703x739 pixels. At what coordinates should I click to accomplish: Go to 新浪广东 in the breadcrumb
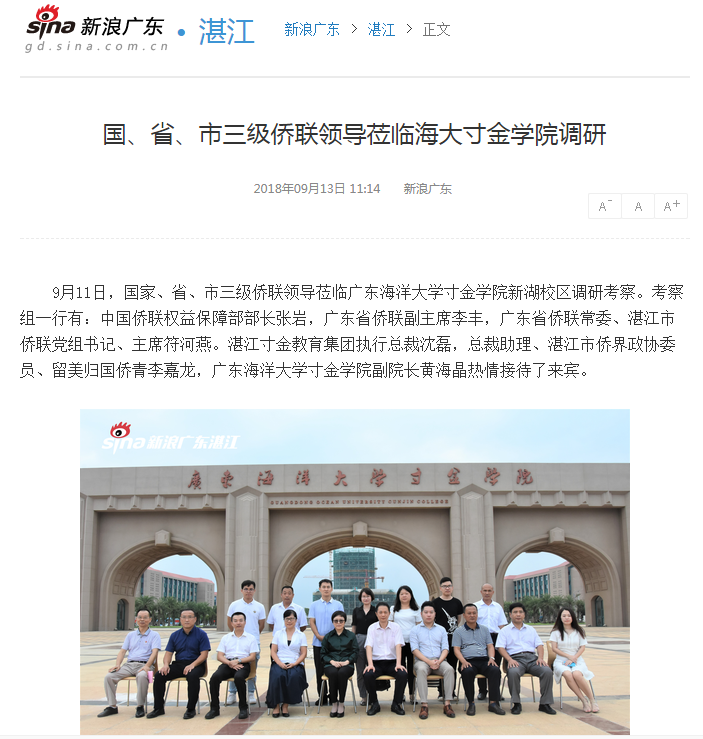click(311, 30)
